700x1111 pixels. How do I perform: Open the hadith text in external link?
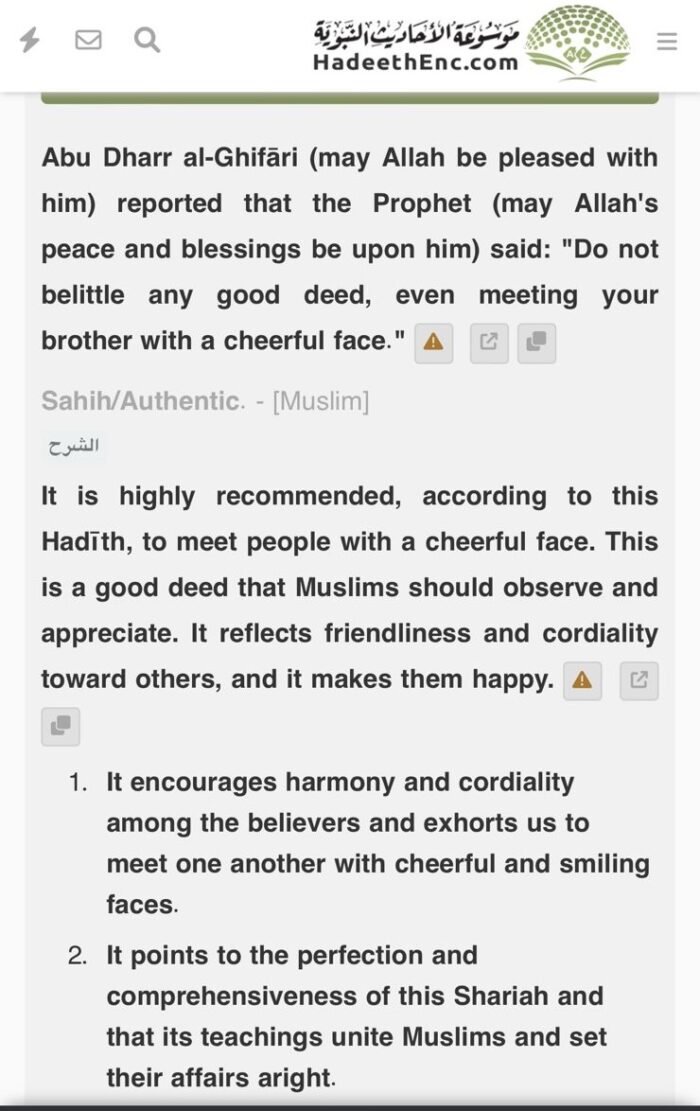coord(490,343)
